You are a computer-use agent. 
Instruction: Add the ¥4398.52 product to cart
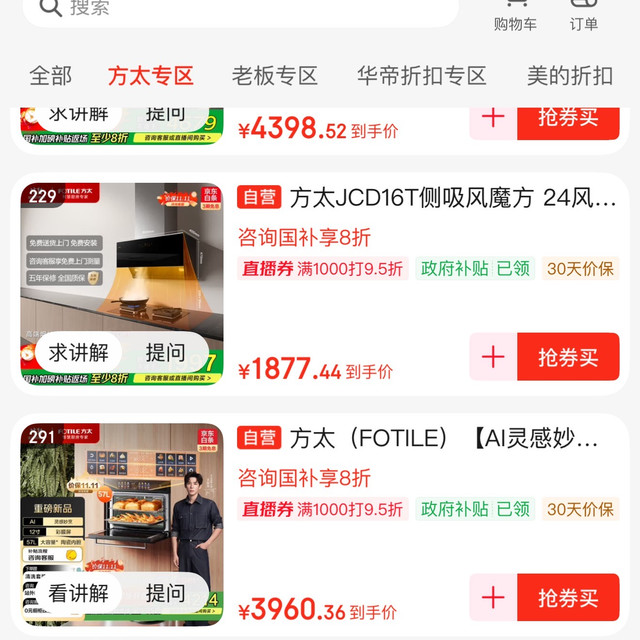tap(493, 117)
